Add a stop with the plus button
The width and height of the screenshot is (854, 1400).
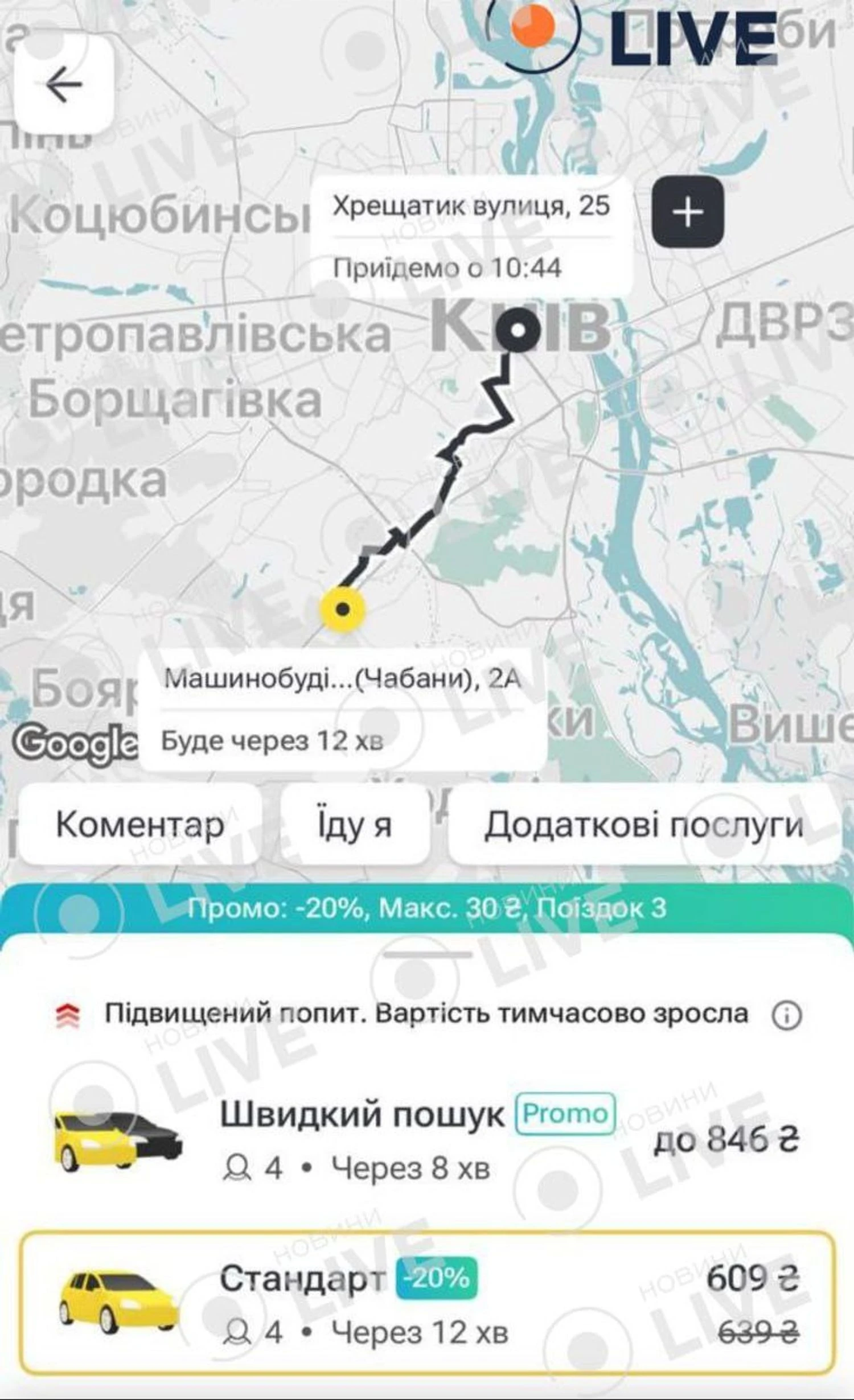[688, 212]
